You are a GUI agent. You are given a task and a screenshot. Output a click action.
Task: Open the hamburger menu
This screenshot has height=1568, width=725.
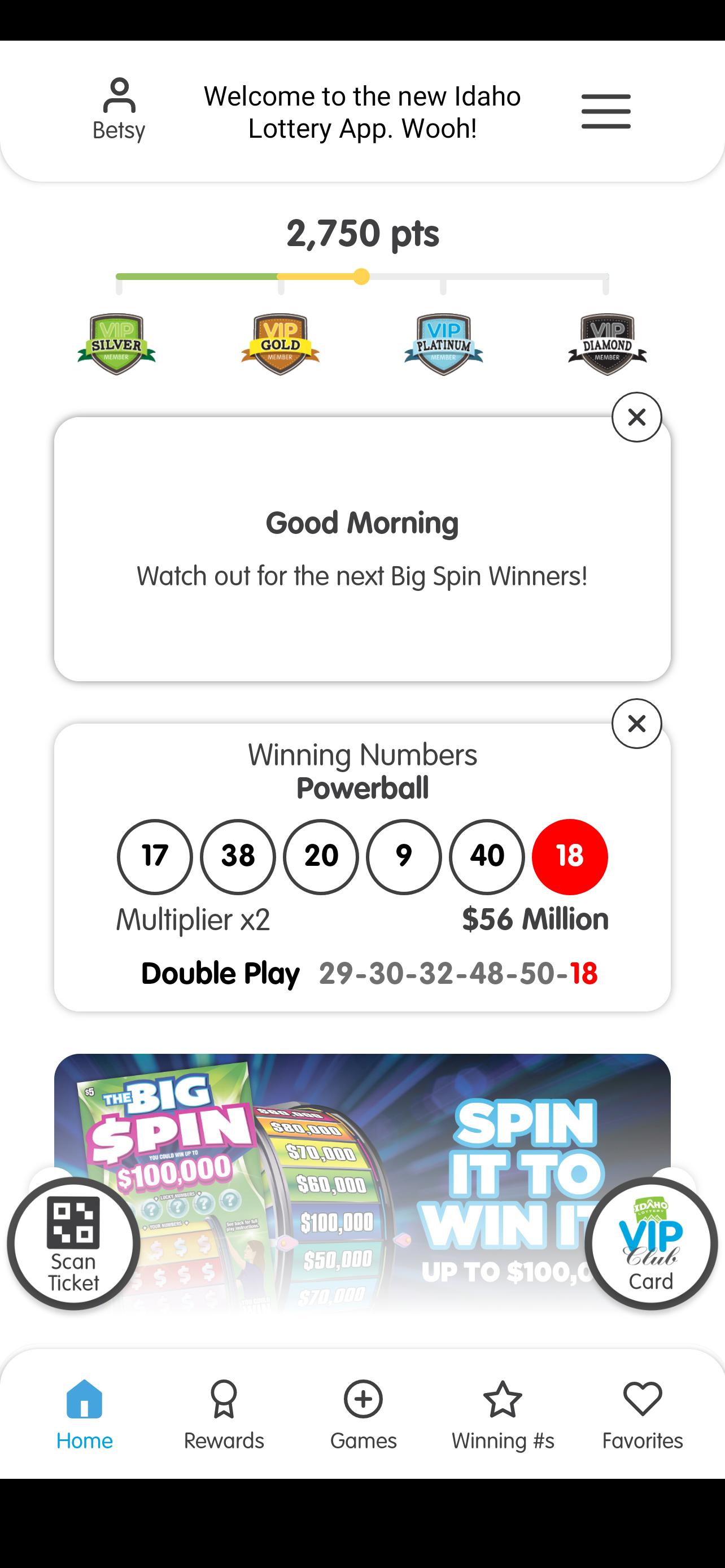tap(606, 111)
